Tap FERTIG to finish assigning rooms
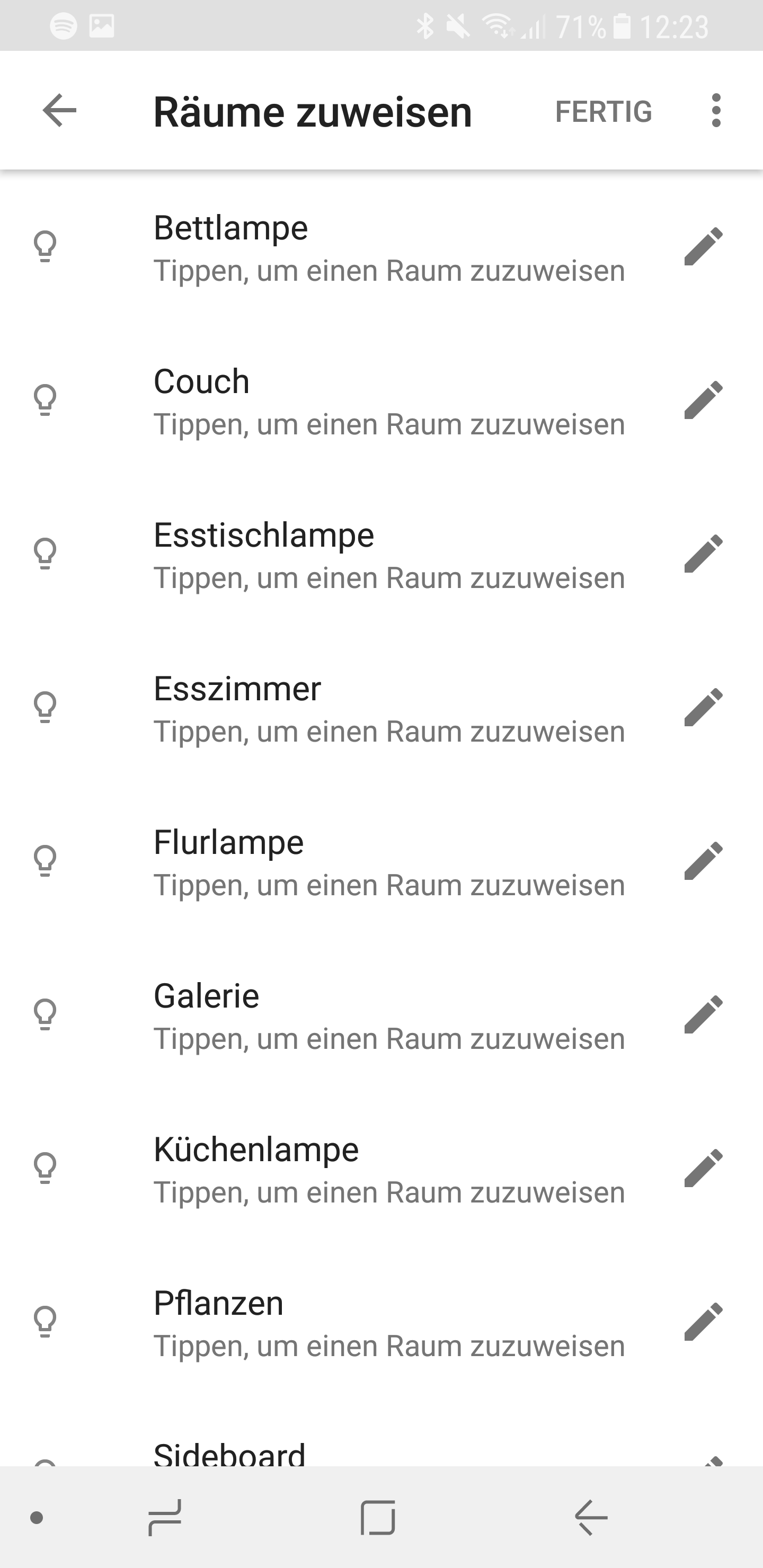 point(603,111)
